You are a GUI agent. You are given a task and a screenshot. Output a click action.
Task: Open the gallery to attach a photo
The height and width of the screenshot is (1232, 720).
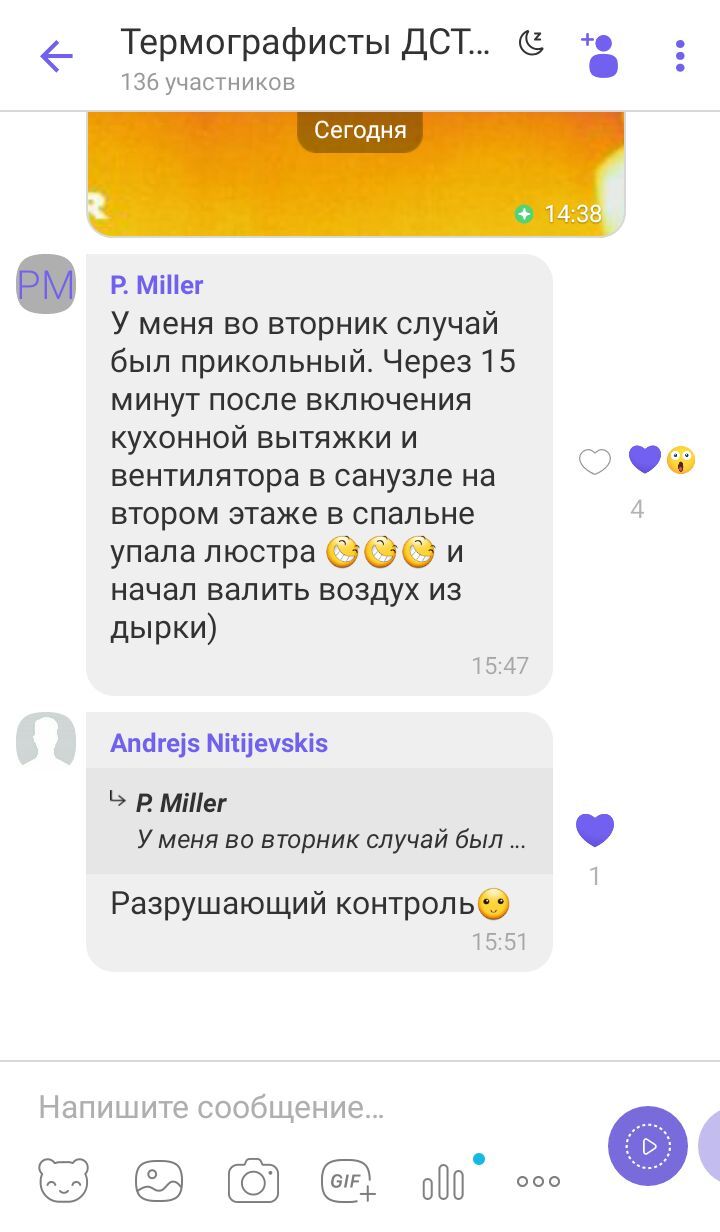pyautogui.click(x=159, y=1181)
